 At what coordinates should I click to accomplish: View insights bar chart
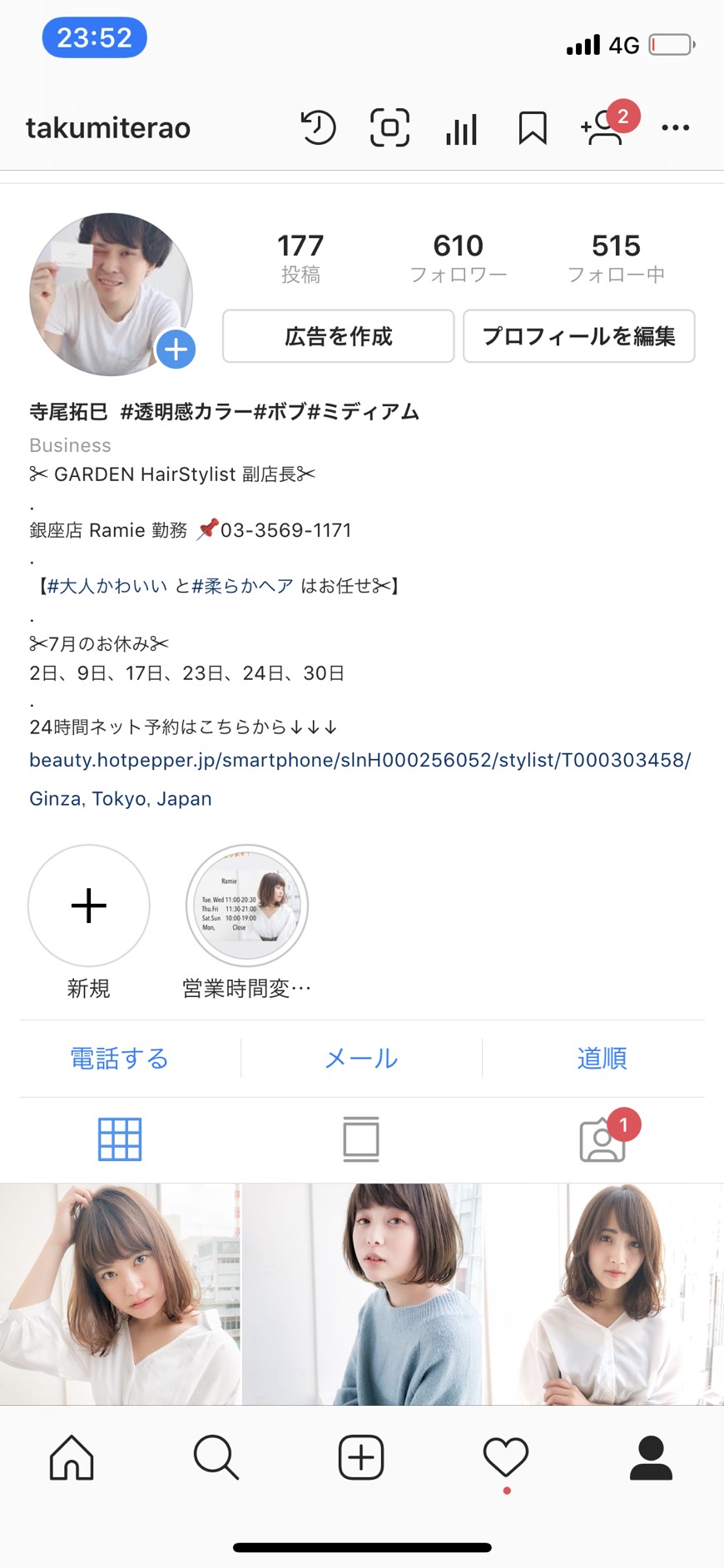461,129
